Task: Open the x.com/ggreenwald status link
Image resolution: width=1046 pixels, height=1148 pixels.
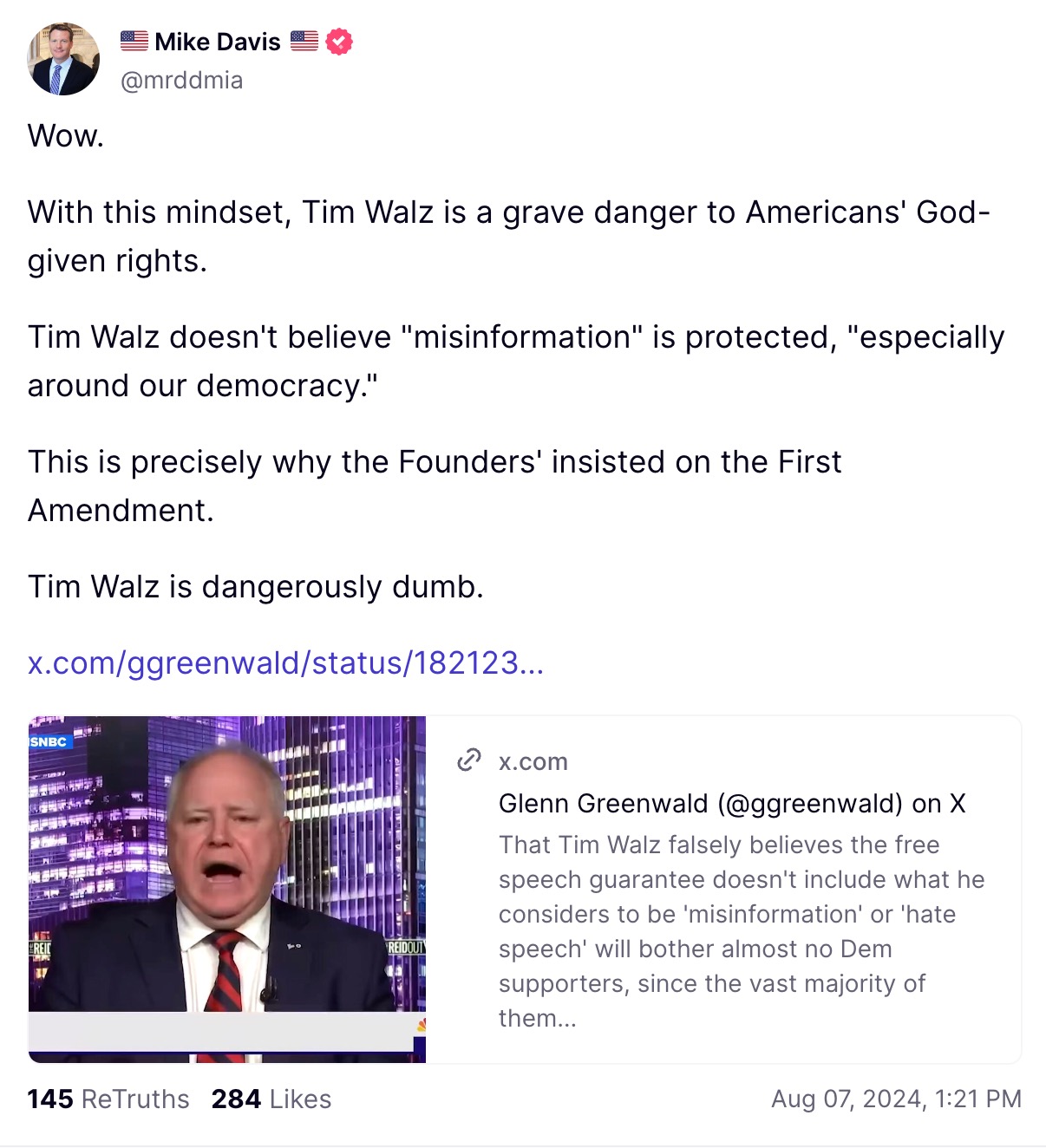Action: 285,662
